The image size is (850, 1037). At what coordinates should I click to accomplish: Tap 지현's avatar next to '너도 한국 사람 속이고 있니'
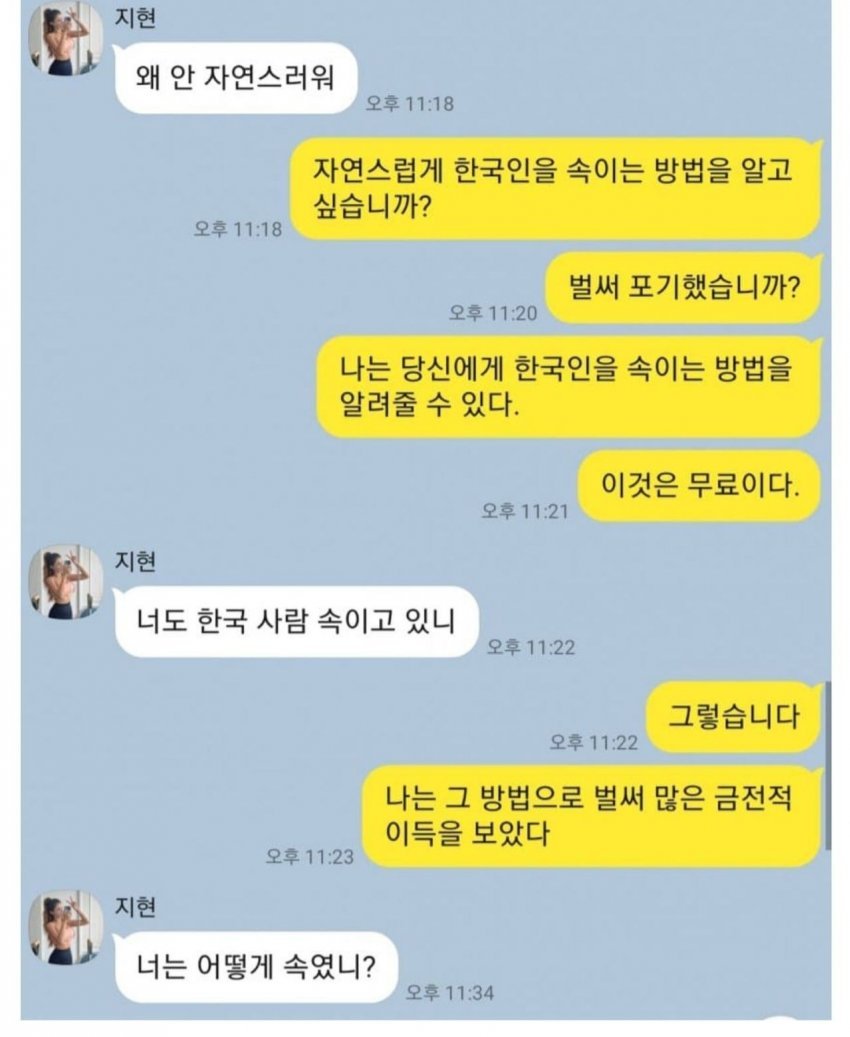coord(66,583)
